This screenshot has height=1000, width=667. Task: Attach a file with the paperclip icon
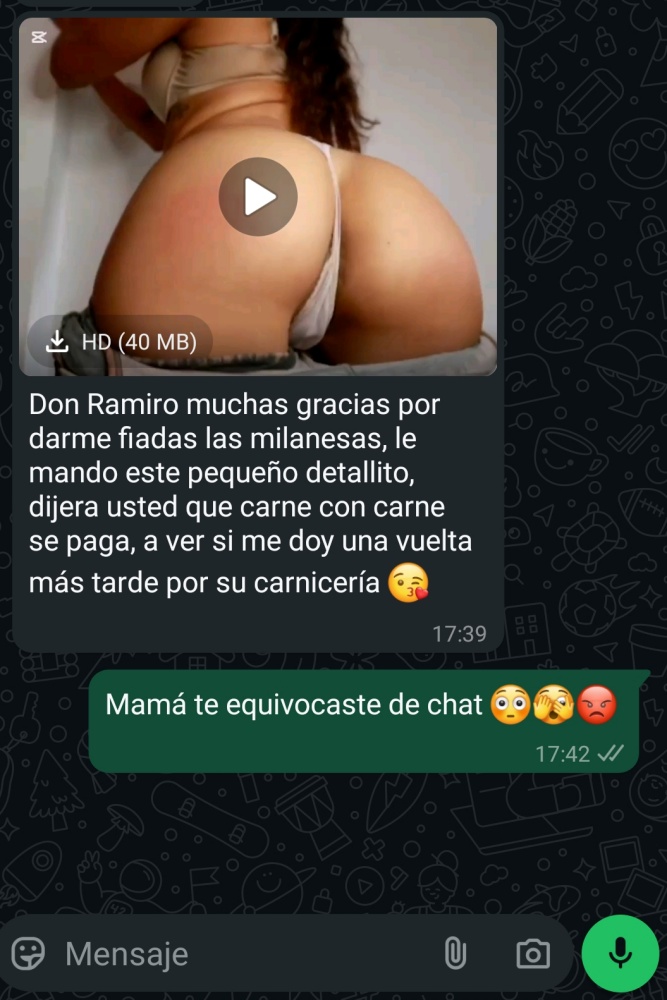456,953
